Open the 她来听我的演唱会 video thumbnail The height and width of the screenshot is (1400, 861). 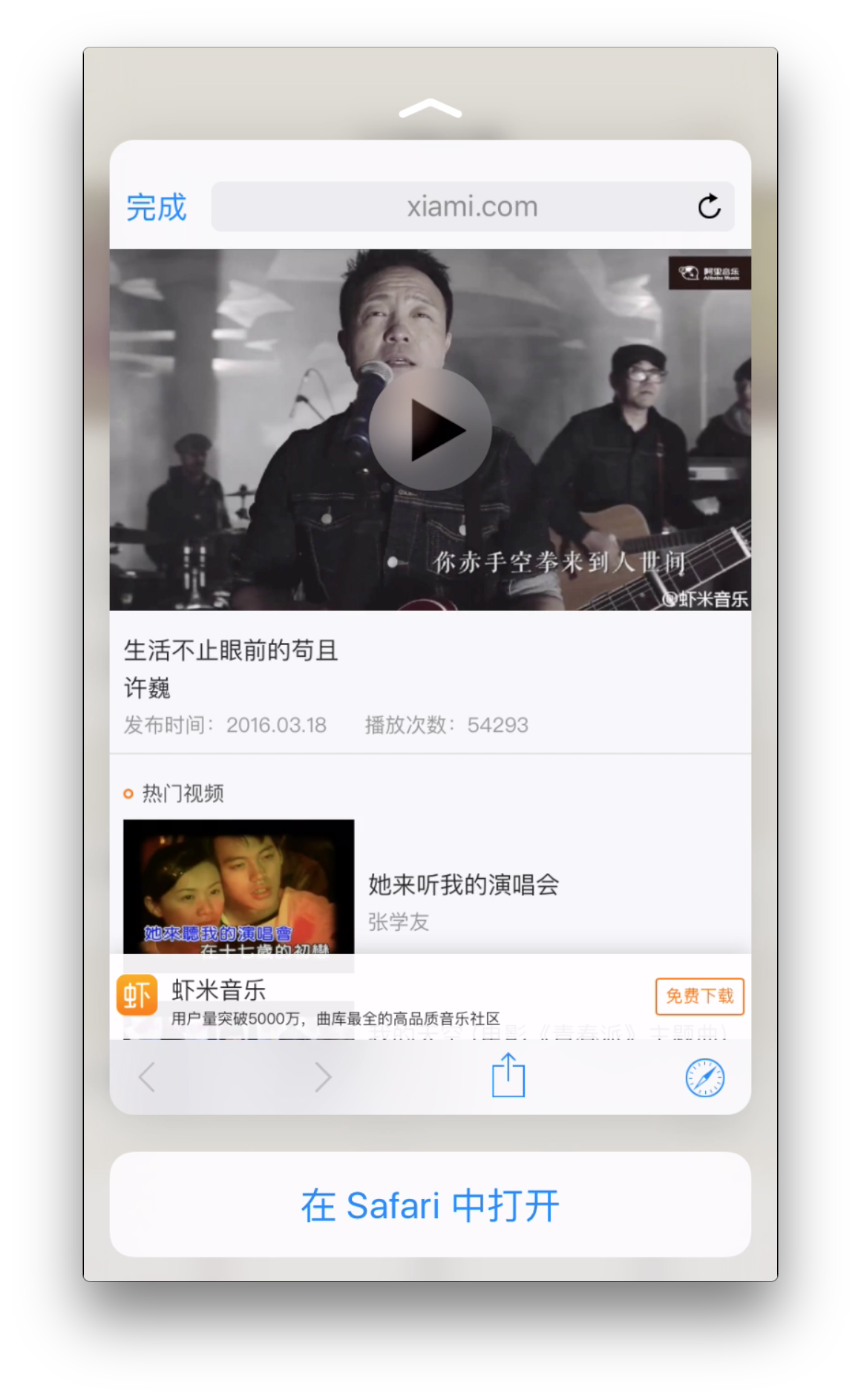(238, 887)
